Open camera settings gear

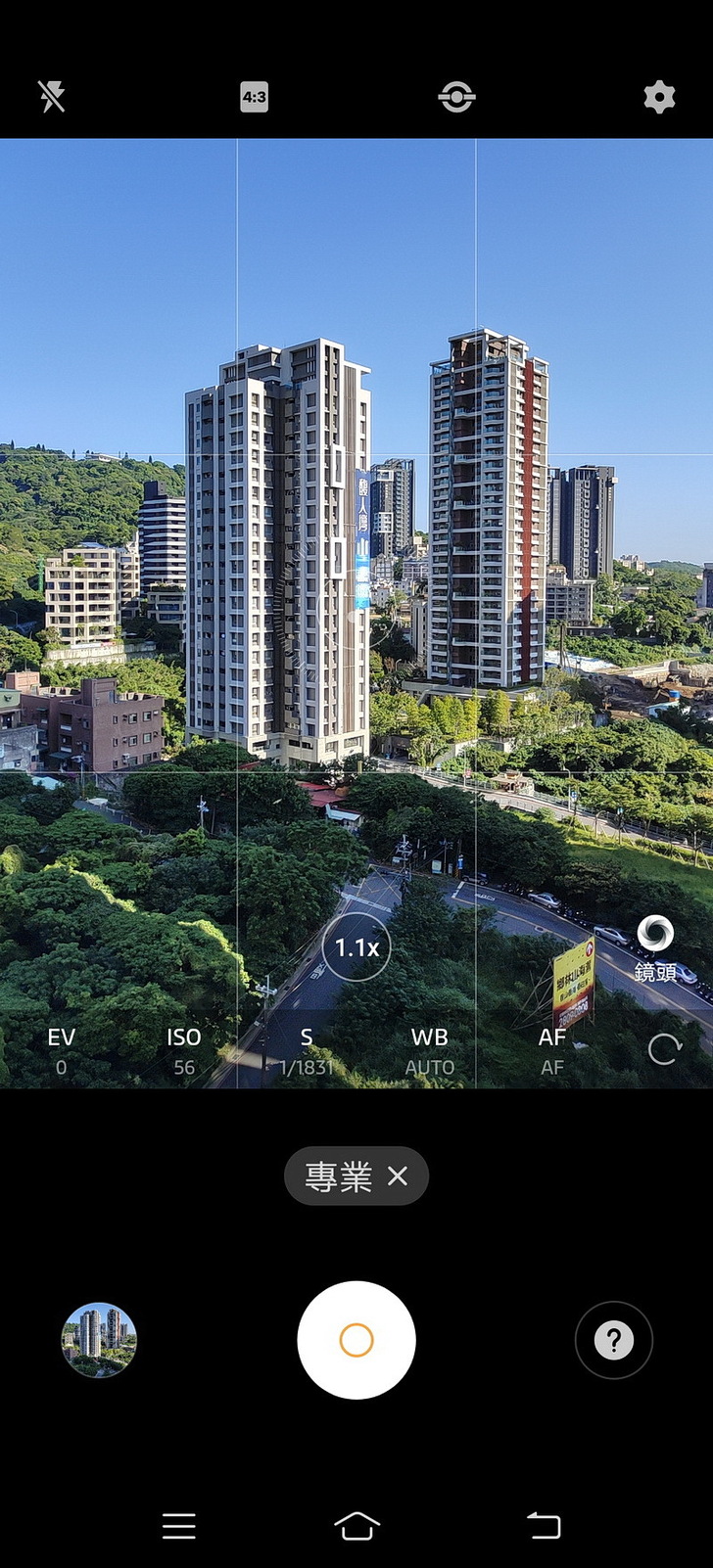[x=659, y=97]
